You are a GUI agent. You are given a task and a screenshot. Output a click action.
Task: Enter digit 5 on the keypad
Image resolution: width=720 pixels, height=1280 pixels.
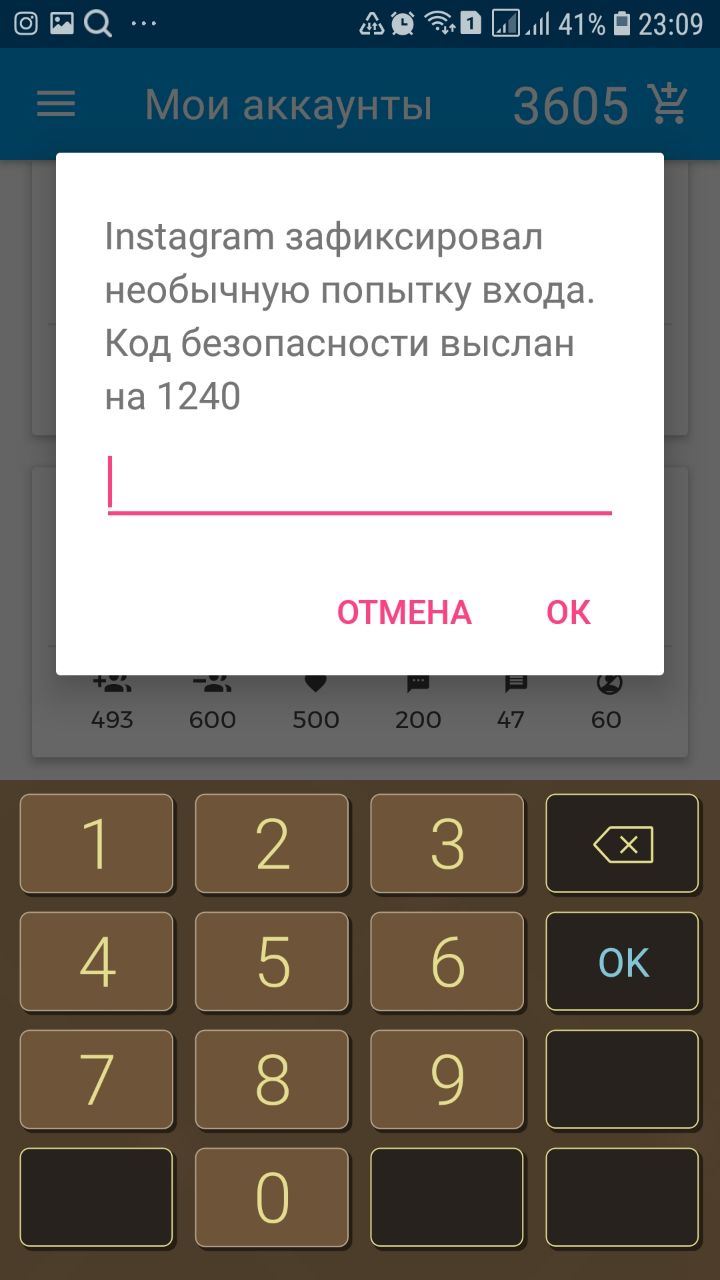tap(272, 962)
